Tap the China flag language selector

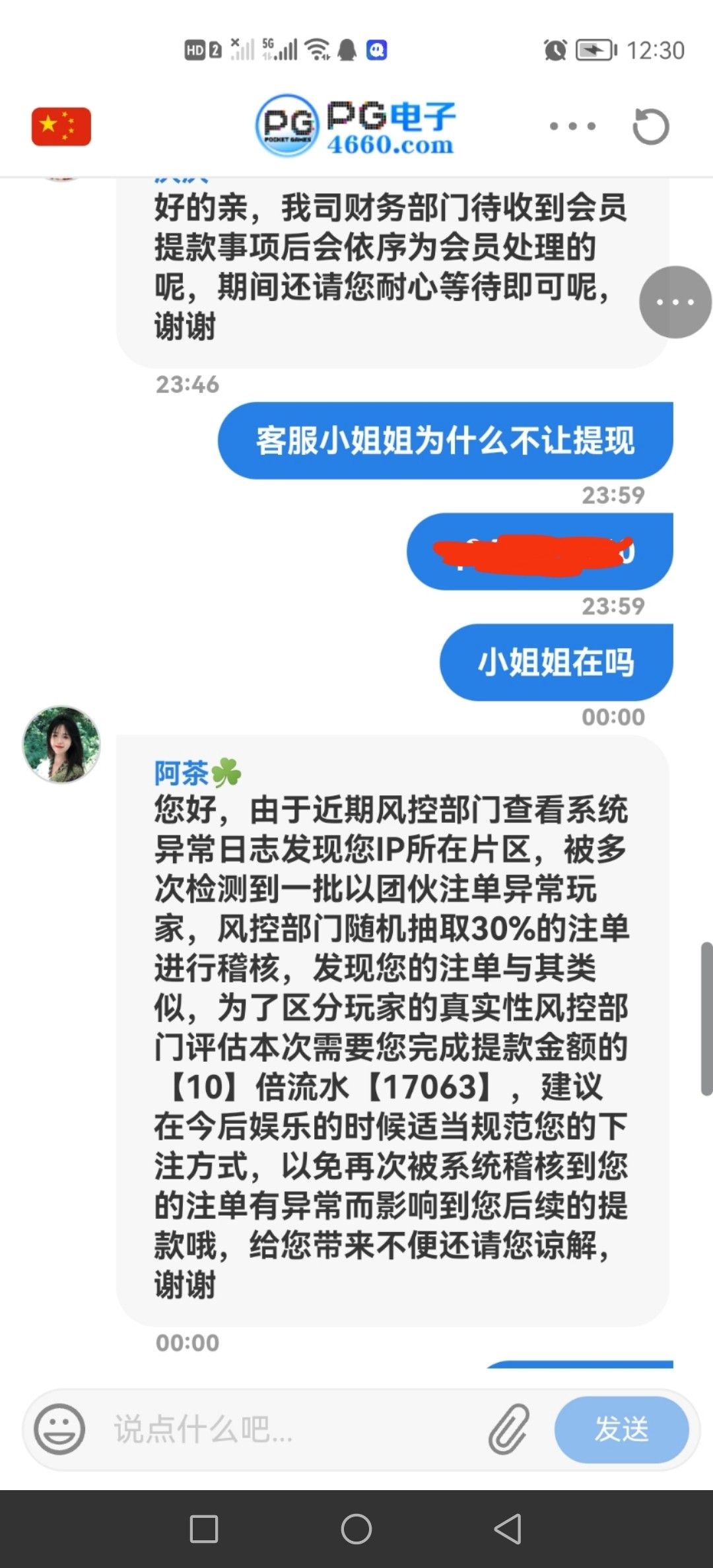[x=61, y=125]
